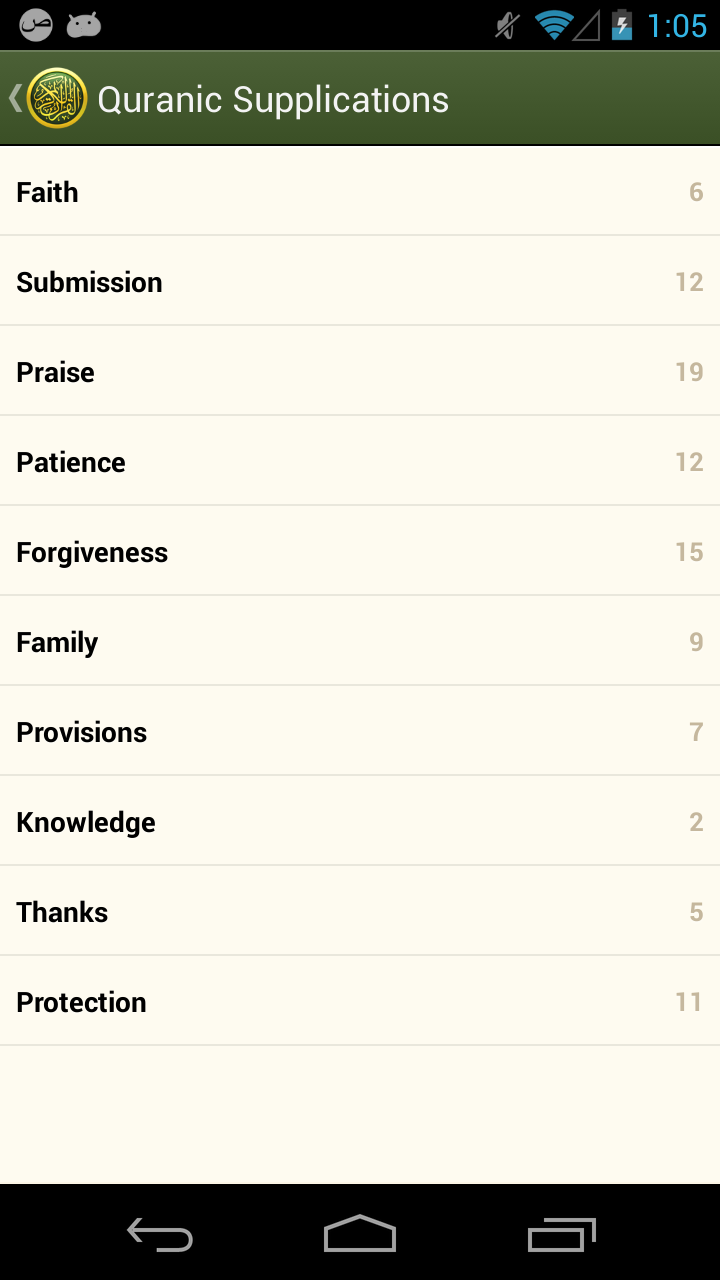The image size is (720, 1280).
Task: Open the Forgiveness supplications
Action: coord(360,551)
